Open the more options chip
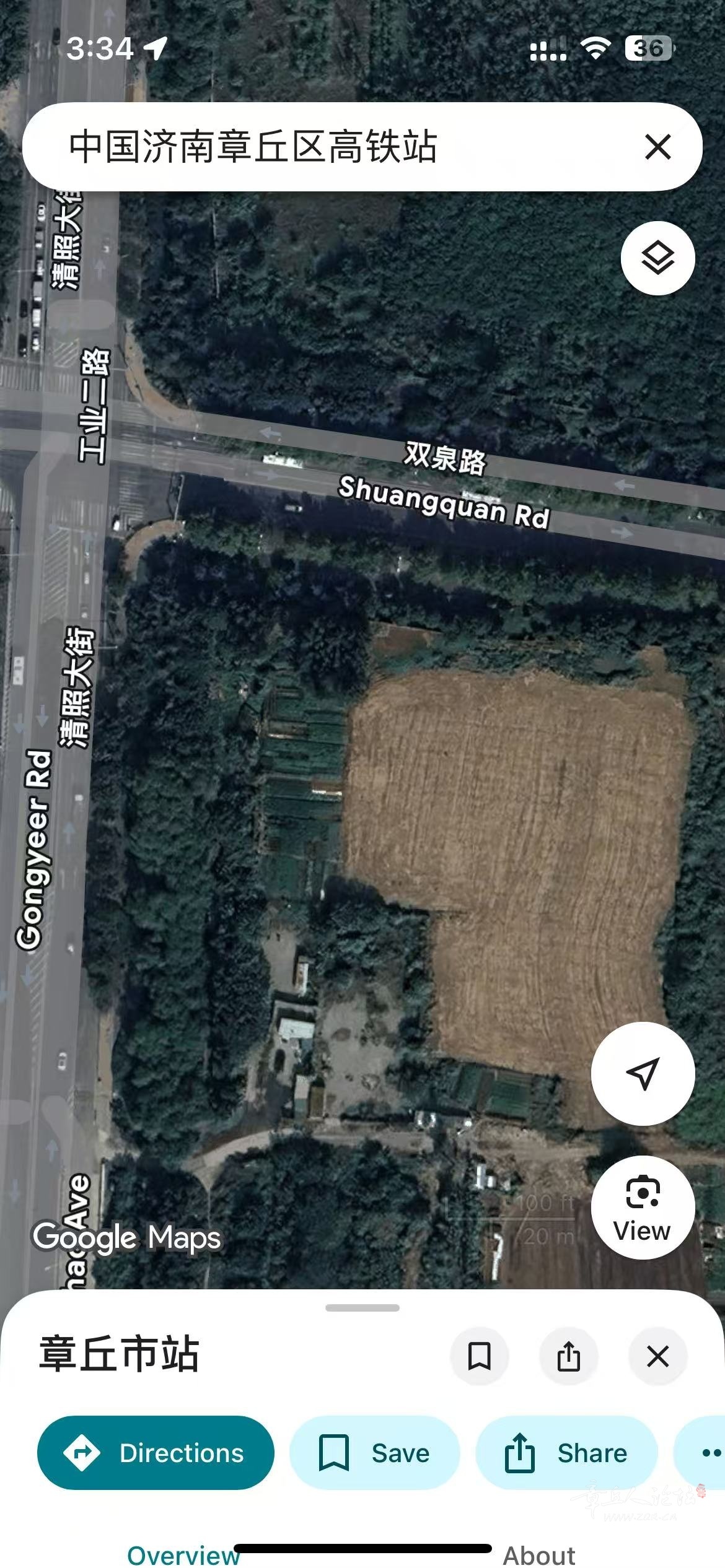 706,1453
